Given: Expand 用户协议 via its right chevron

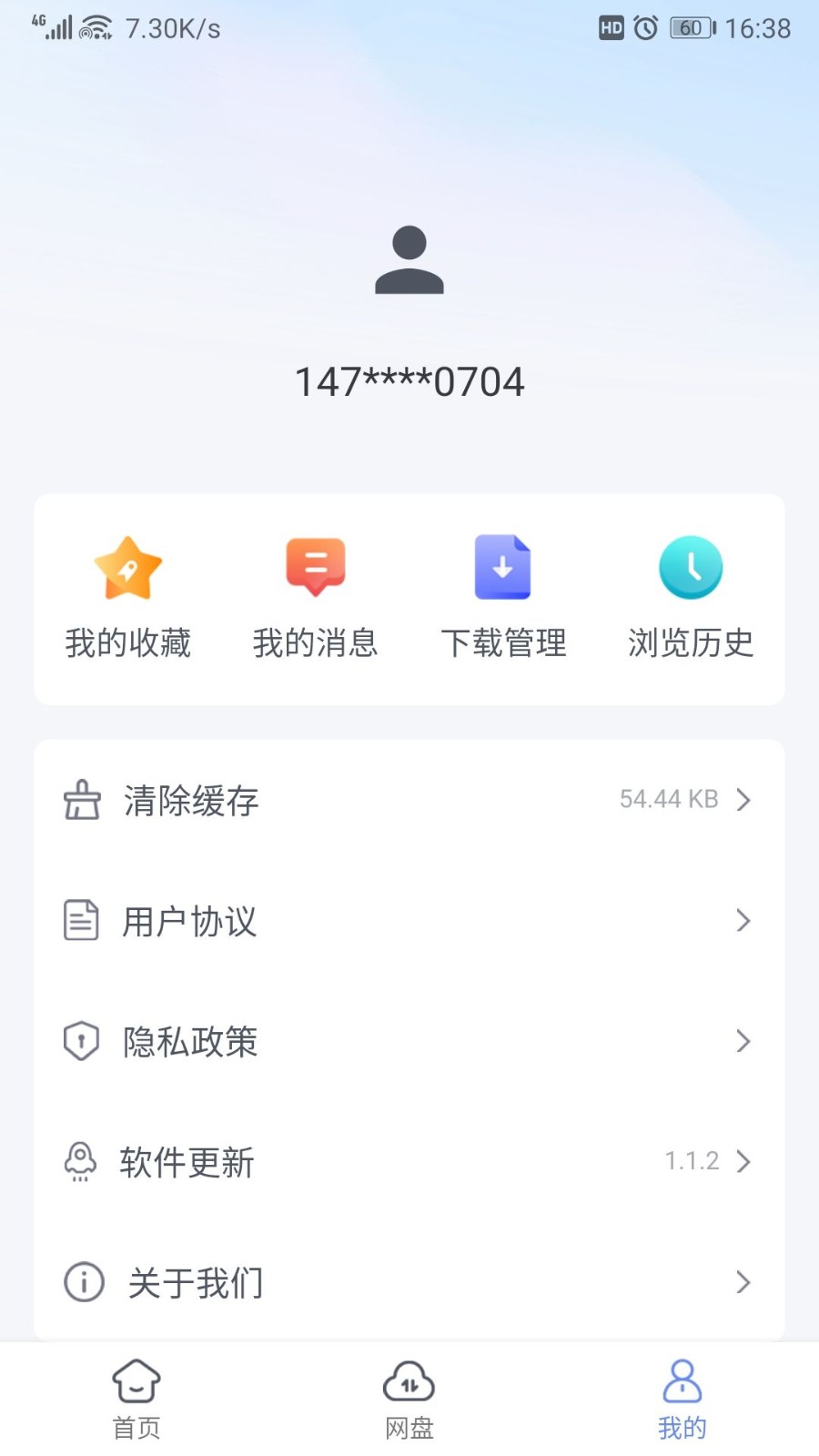Looking at the screenshot, I should (744, 921).
